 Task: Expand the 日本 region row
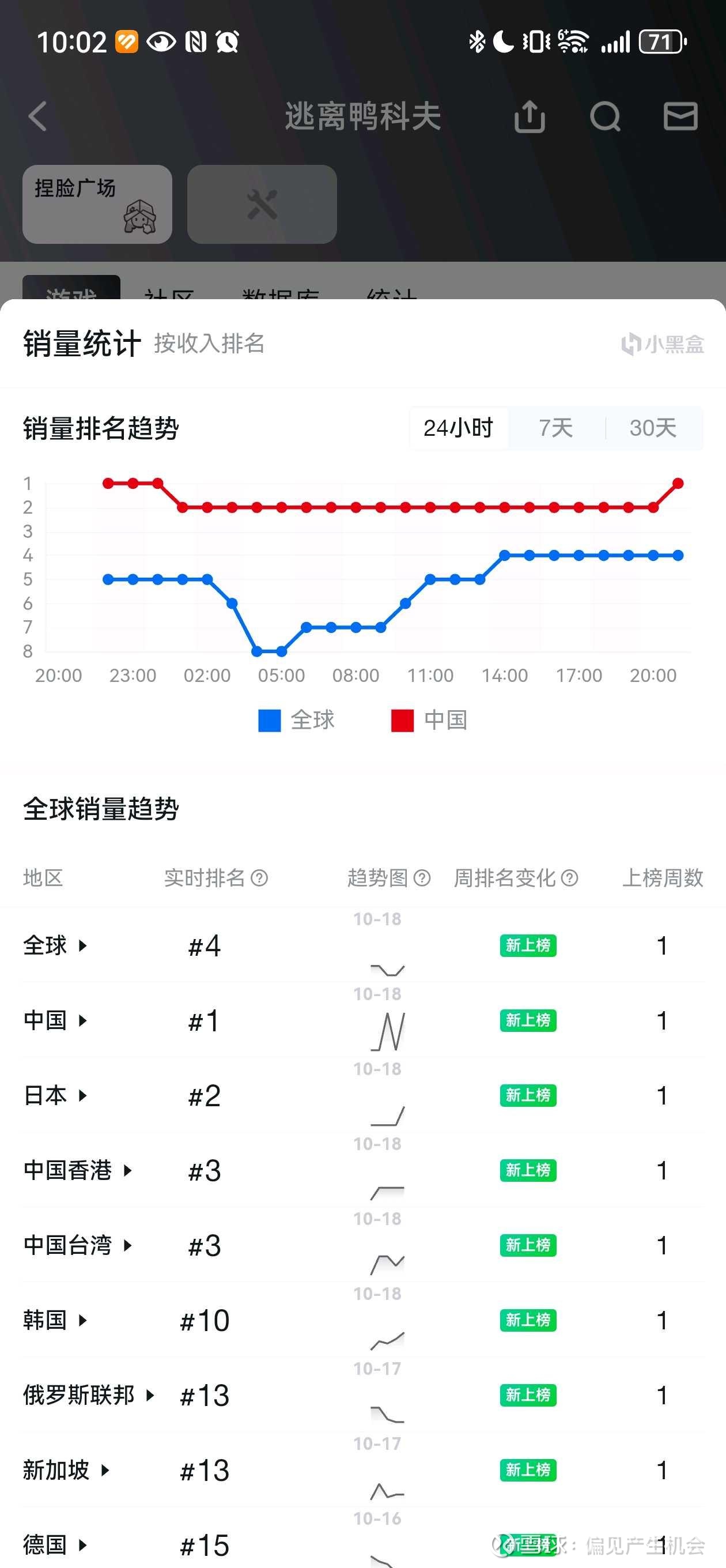pos(55,1095)
